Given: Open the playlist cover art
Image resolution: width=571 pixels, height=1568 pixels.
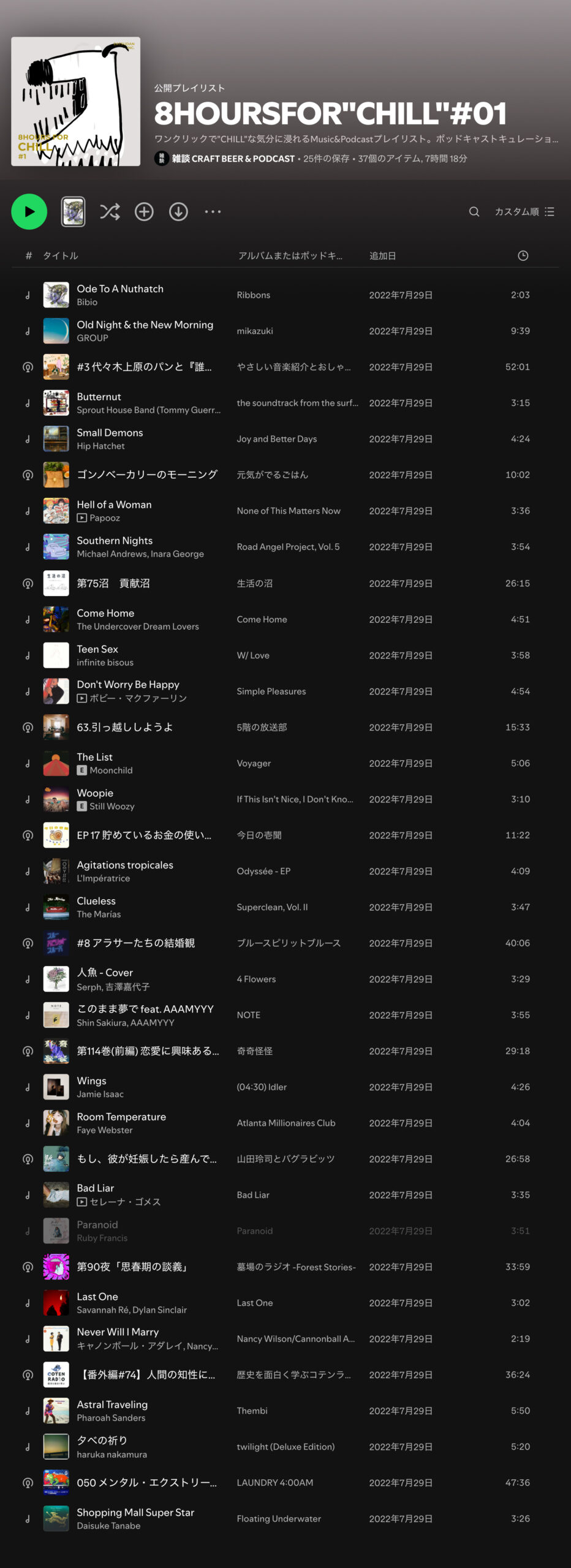Looking at the screenshot, I should coord(75,102).
